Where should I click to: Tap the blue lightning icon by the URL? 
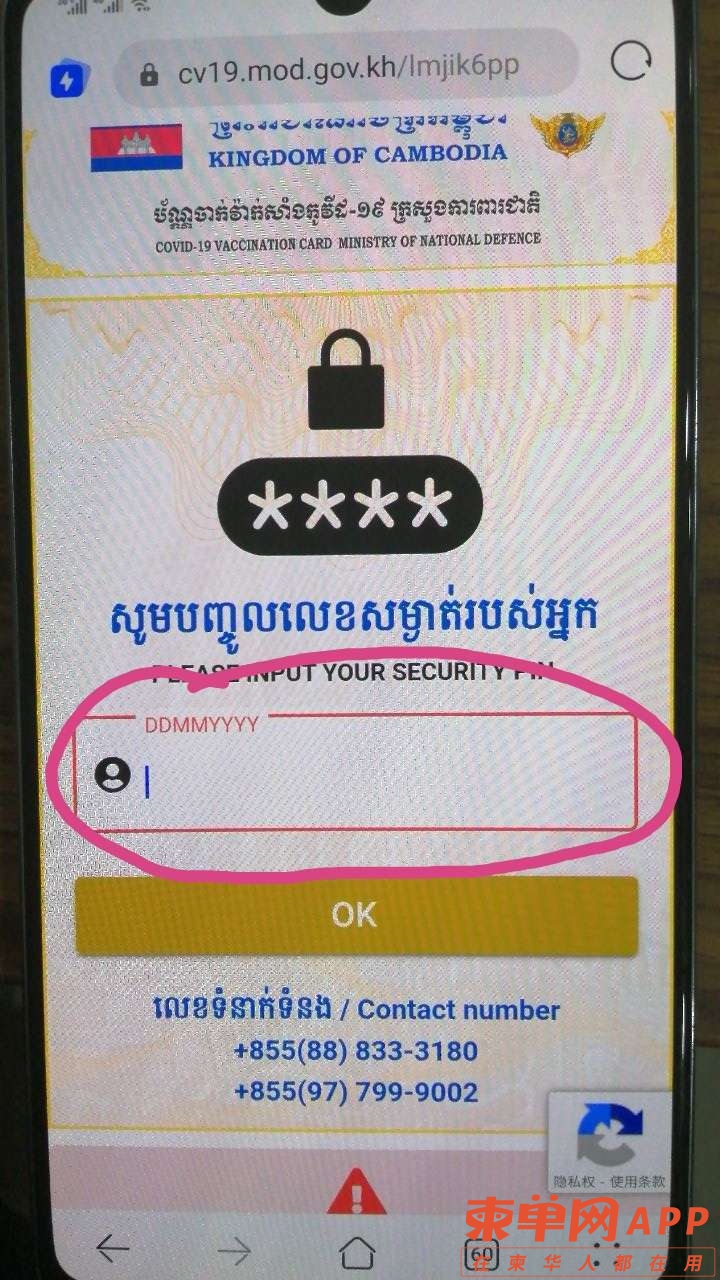click(68, 79)
